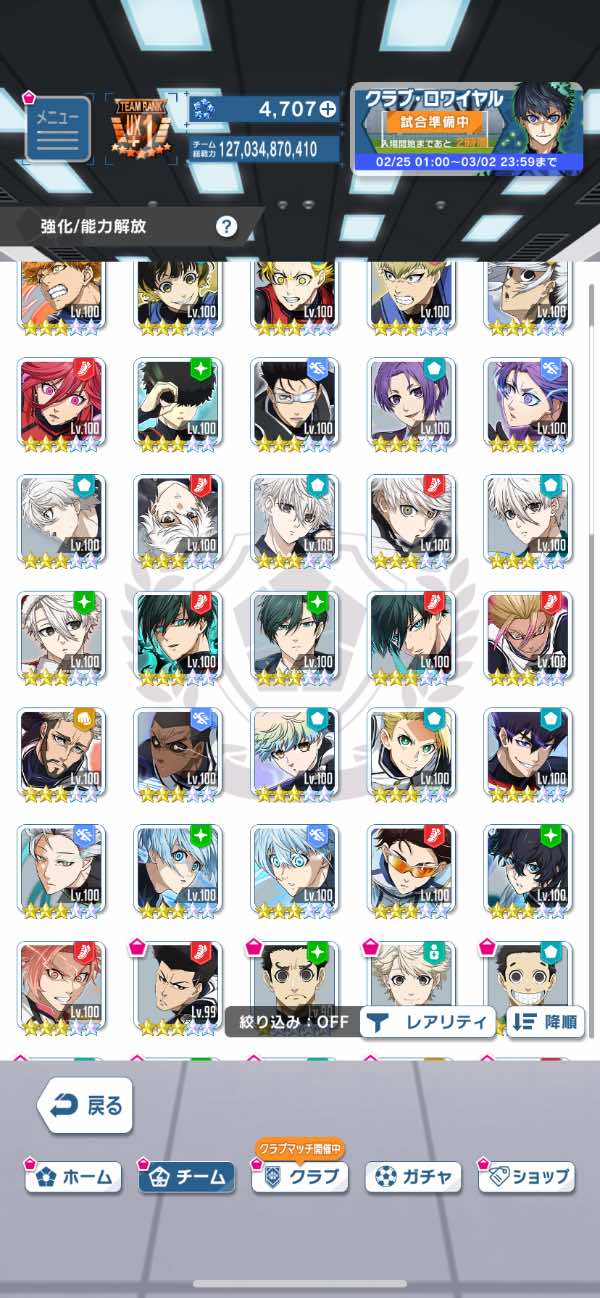This screenshot has width=600, height=1298.
Task: Select the bearded blond man character card
Action: (61, 751)
